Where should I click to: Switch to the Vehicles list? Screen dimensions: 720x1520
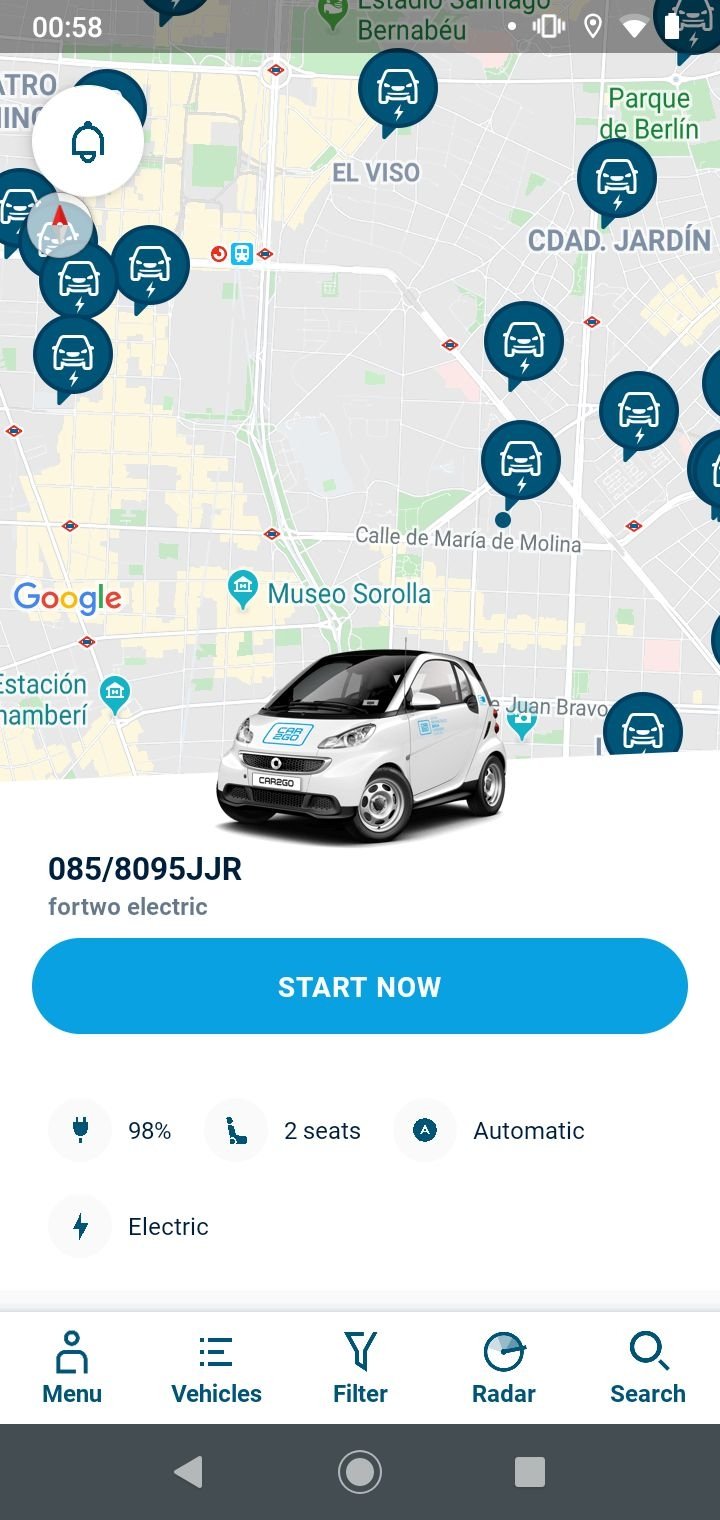tap(216, 1368)
